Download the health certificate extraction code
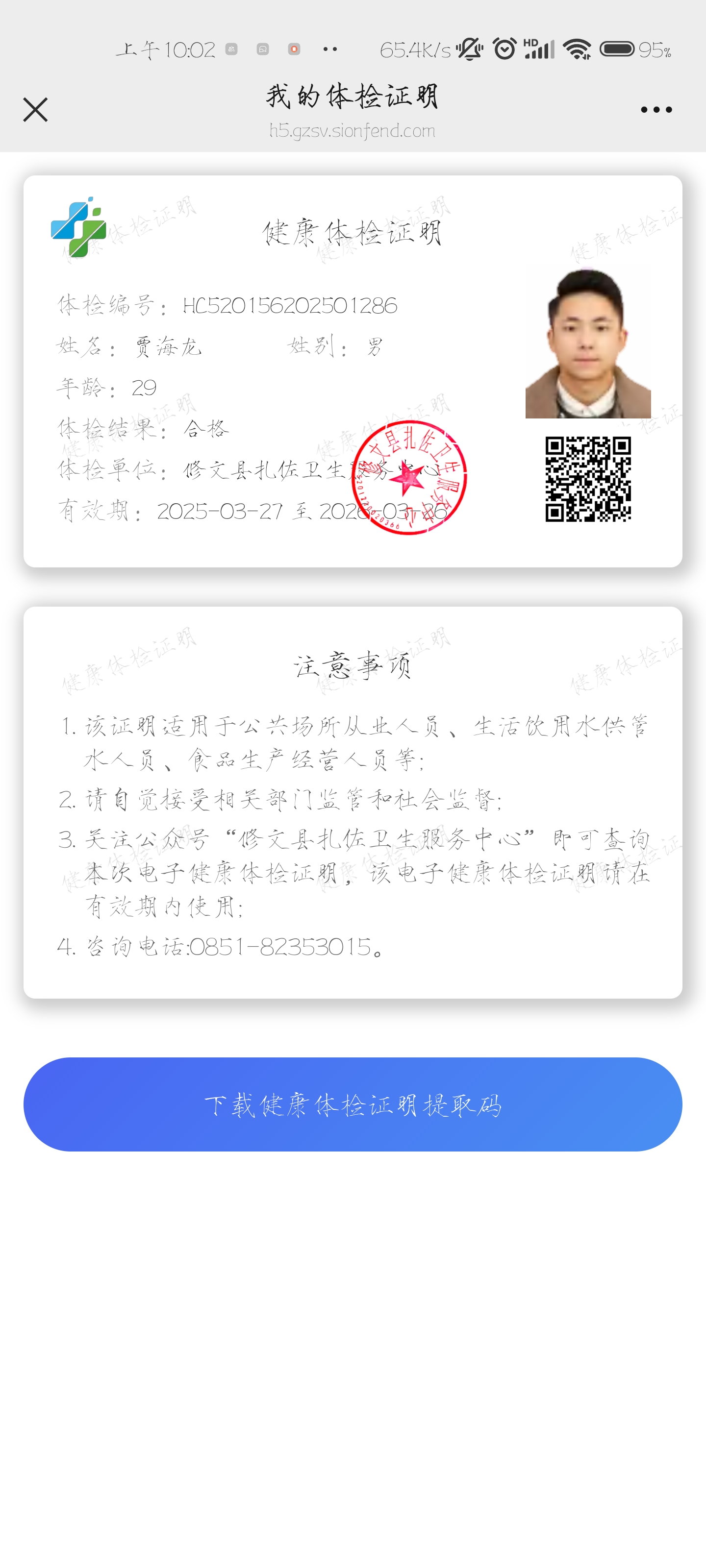Screen dimensions: 706x1568 pos(353,1104)
